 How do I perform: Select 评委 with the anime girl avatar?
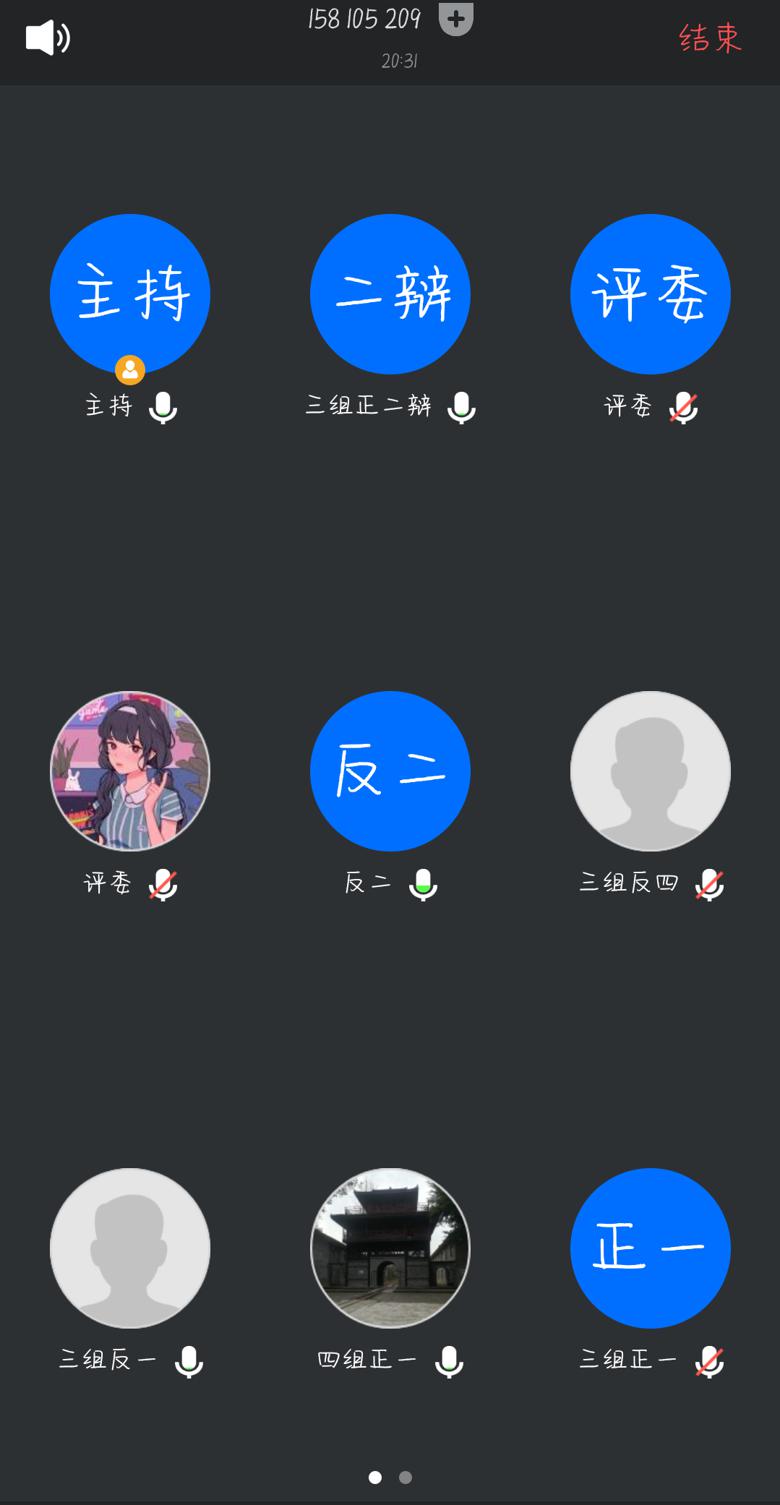130,771
